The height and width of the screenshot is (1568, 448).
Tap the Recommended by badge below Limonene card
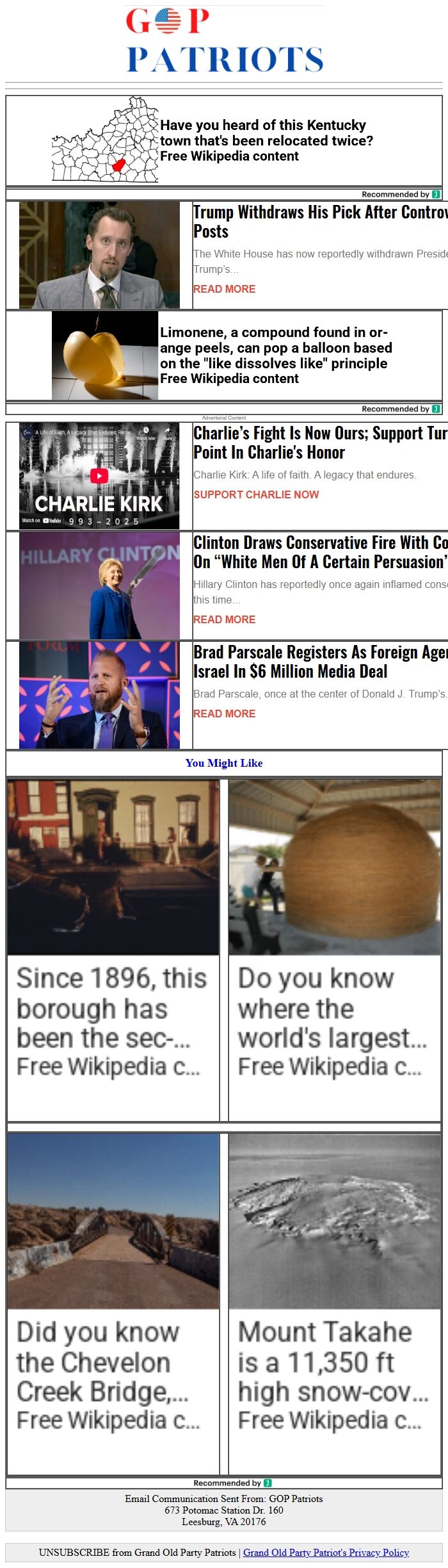(x=401, y=409)
